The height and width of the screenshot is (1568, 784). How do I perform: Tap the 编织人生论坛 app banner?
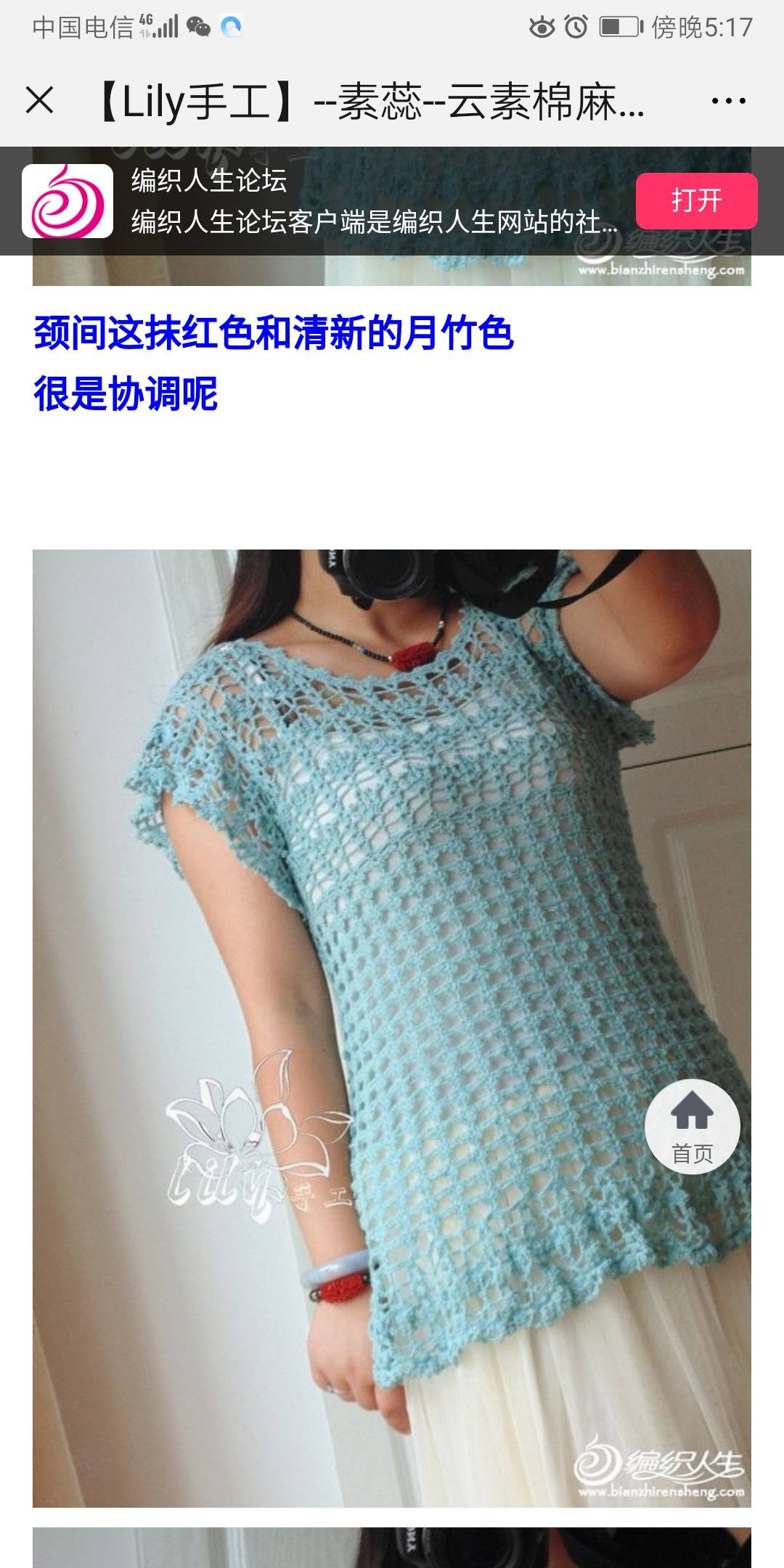(x=363, y=201)
